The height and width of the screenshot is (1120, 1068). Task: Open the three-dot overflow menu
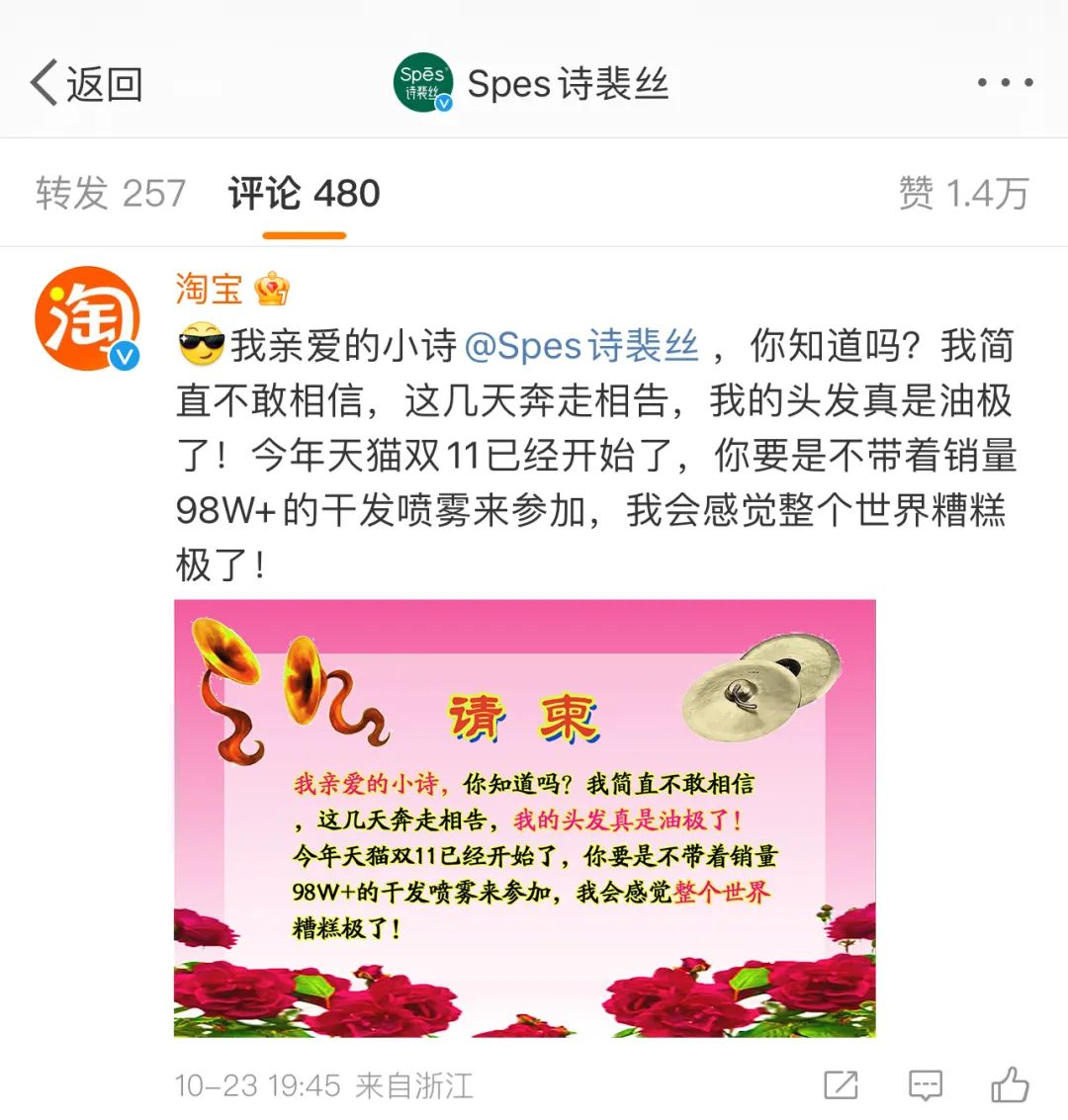(1005, 83)
